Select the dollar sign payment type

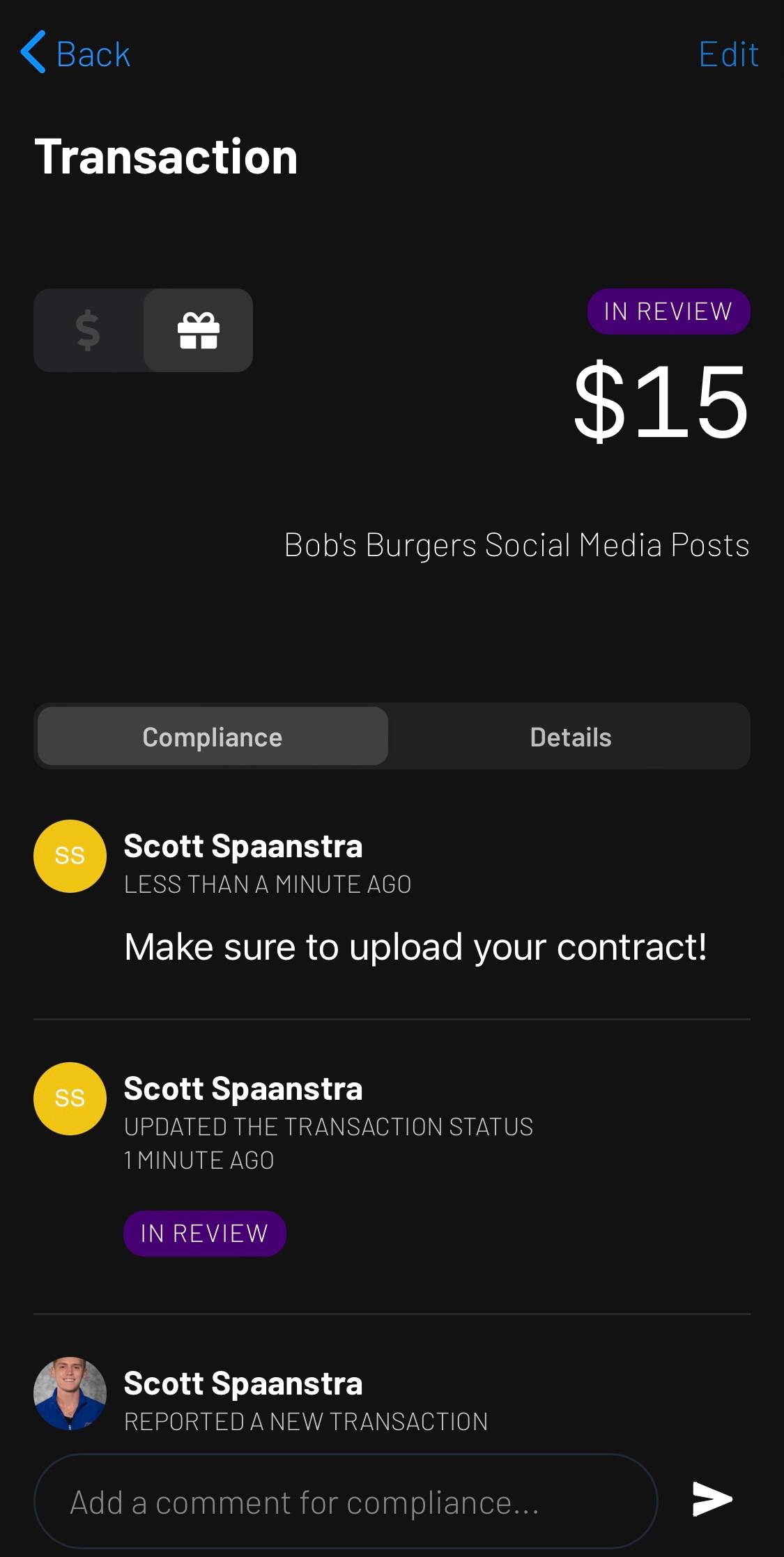(89, 330)
